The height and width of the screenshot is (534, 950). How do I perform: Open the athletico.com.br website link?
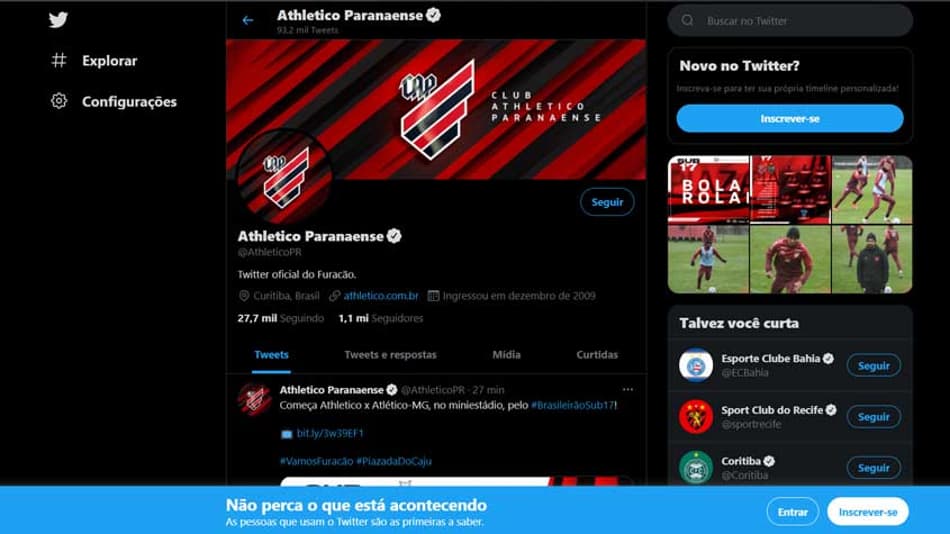click(x=381, y=296)
